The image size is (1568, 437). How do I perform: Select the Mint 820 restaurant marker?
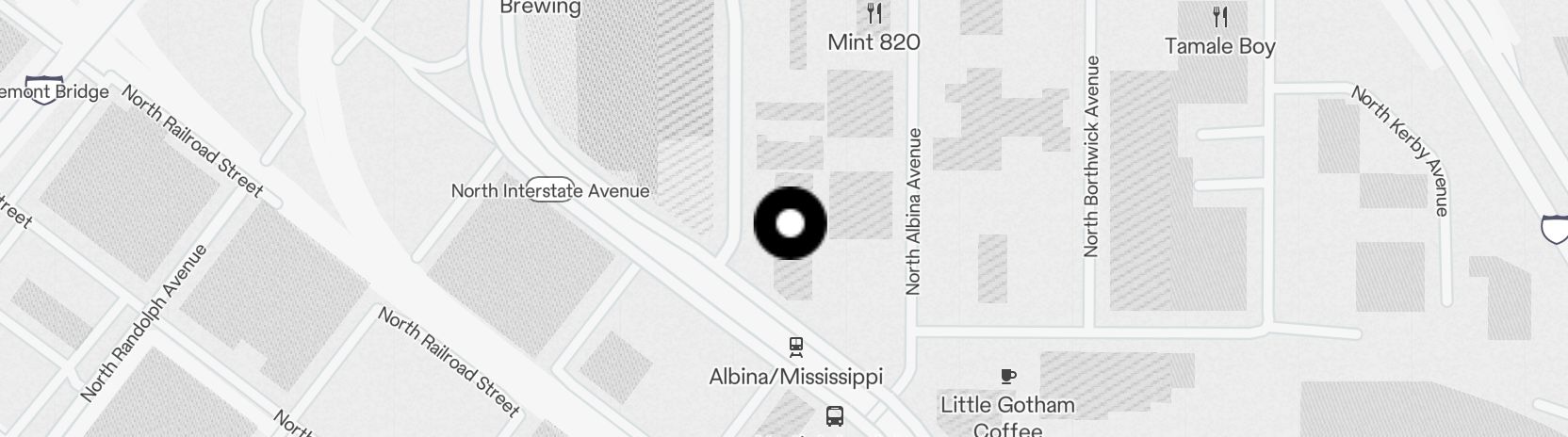click(874, 13)
